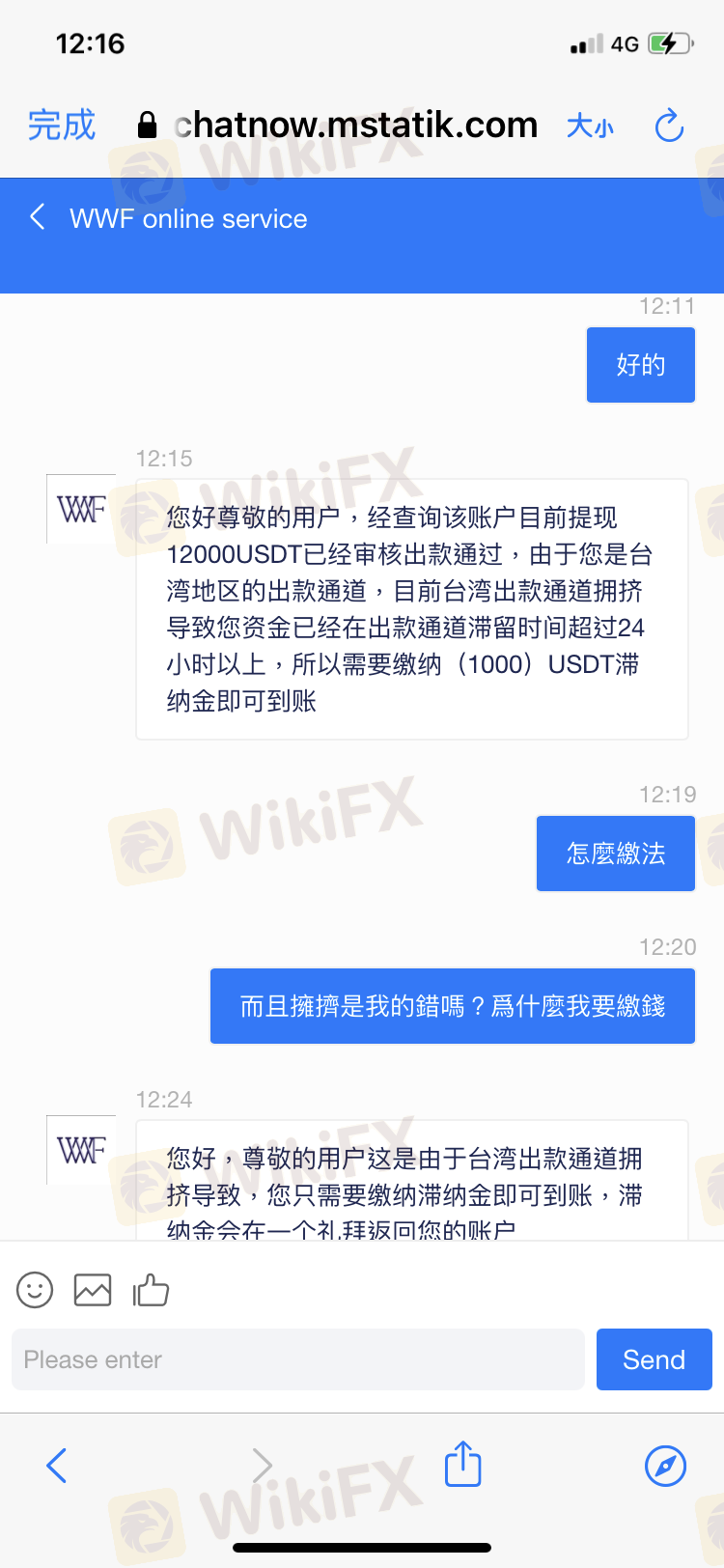Focus the "Please enter" message field
This screenshot has width=724, height=1568.
[297, 1359]
